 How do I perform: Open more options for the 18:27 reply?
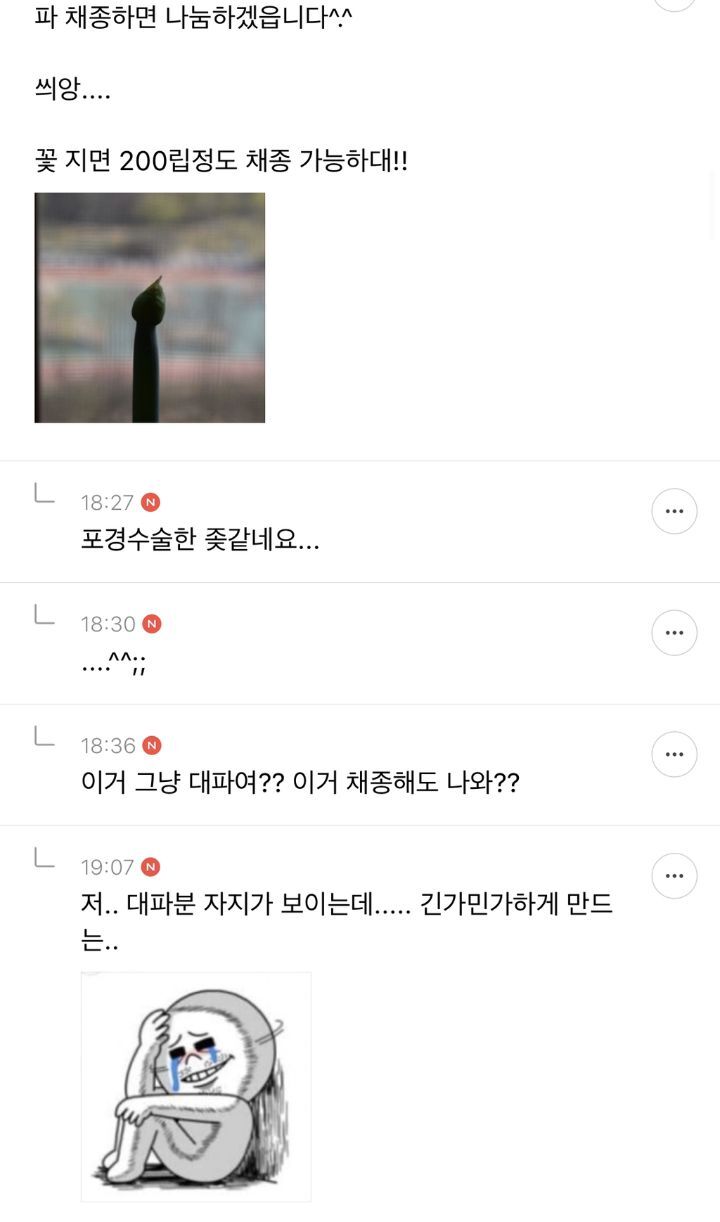tap(674, 511)
